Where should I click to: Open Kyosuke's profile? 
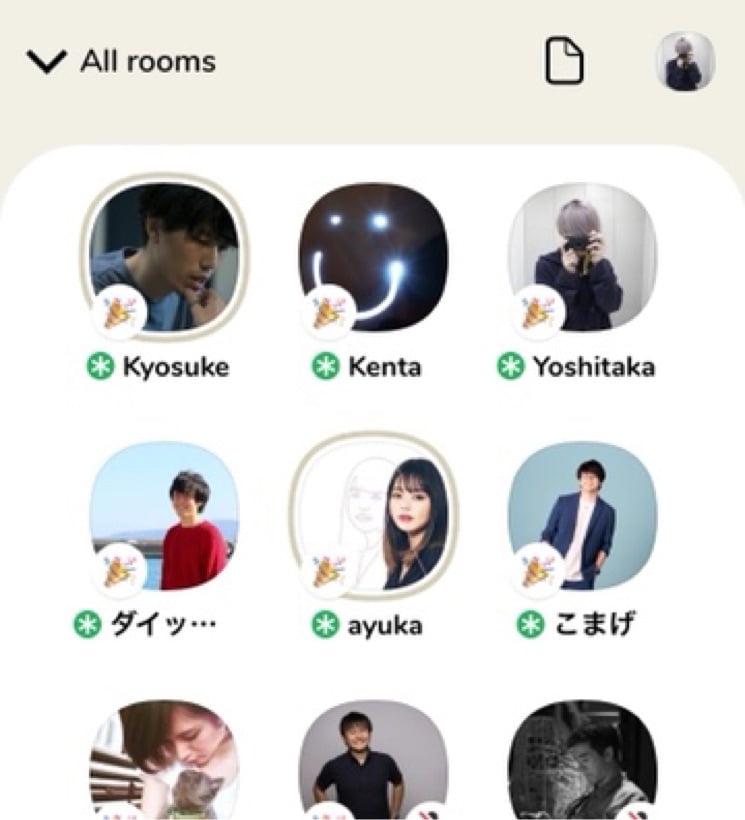(x=164, y=260)
